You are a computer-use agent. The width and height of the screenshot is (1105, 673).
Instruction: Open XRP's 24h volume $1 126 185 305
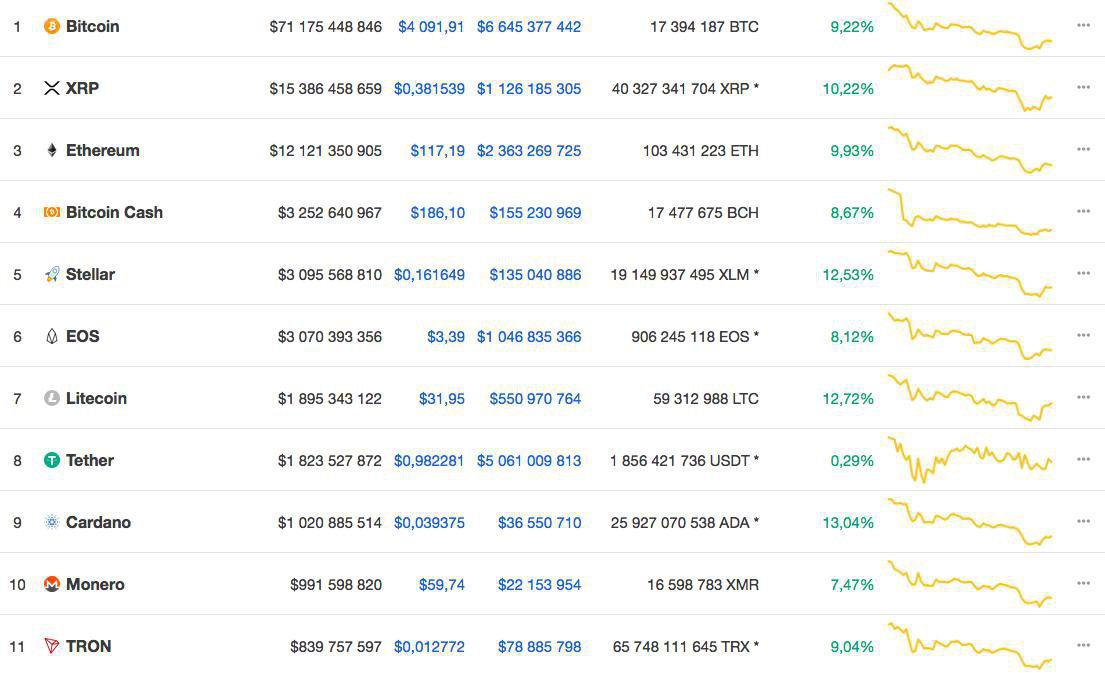point(529,89)
